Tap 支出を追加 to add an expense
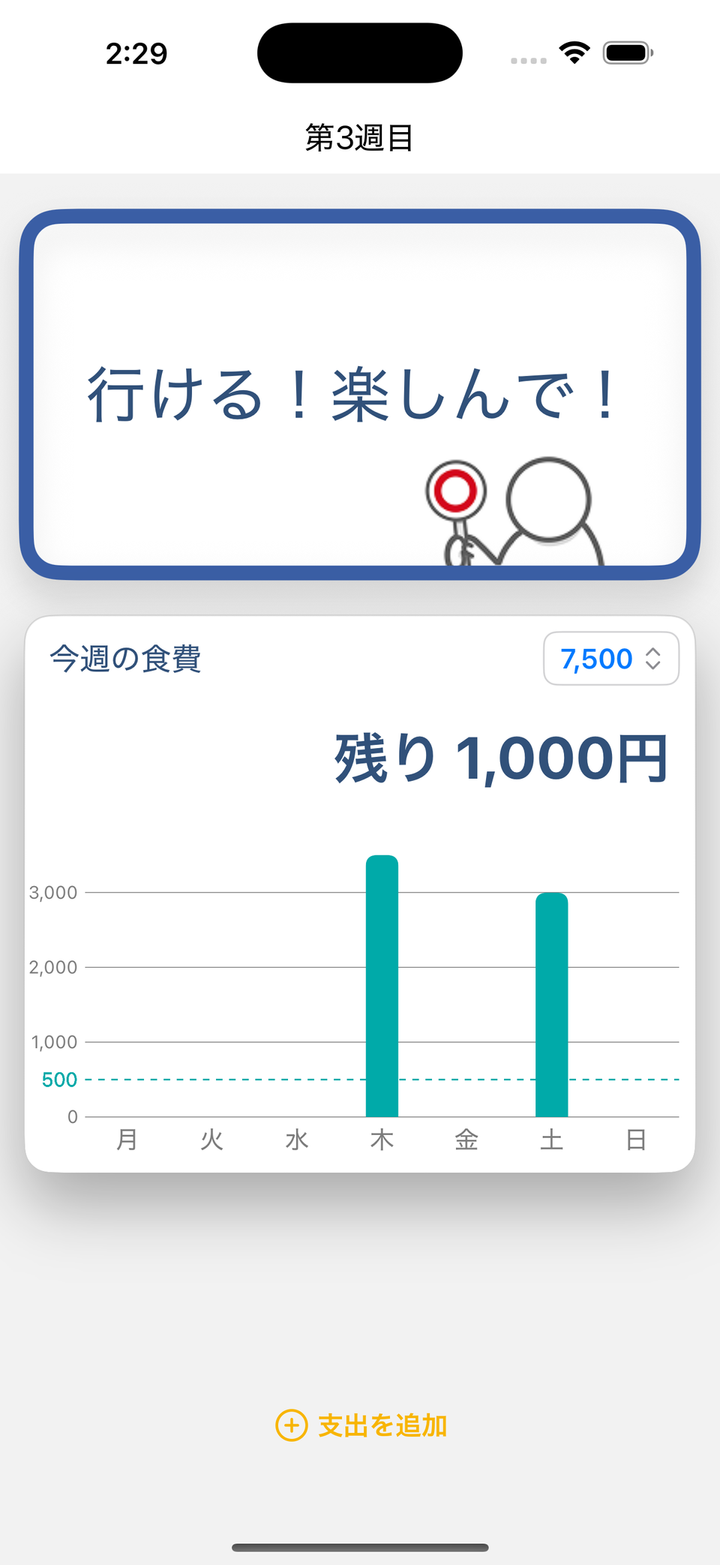 361,1425
